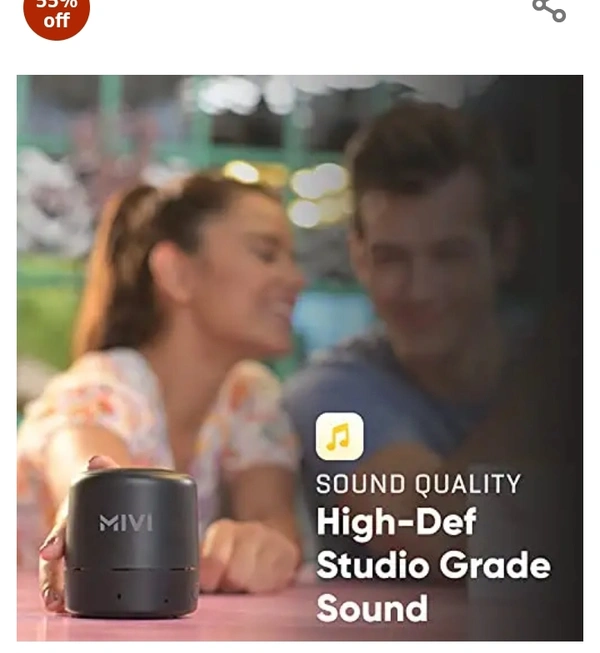The height and width of the screenshot is (653, 600).
Task: Open the Mivi speaker product image
Action: (x=300, y=357)
